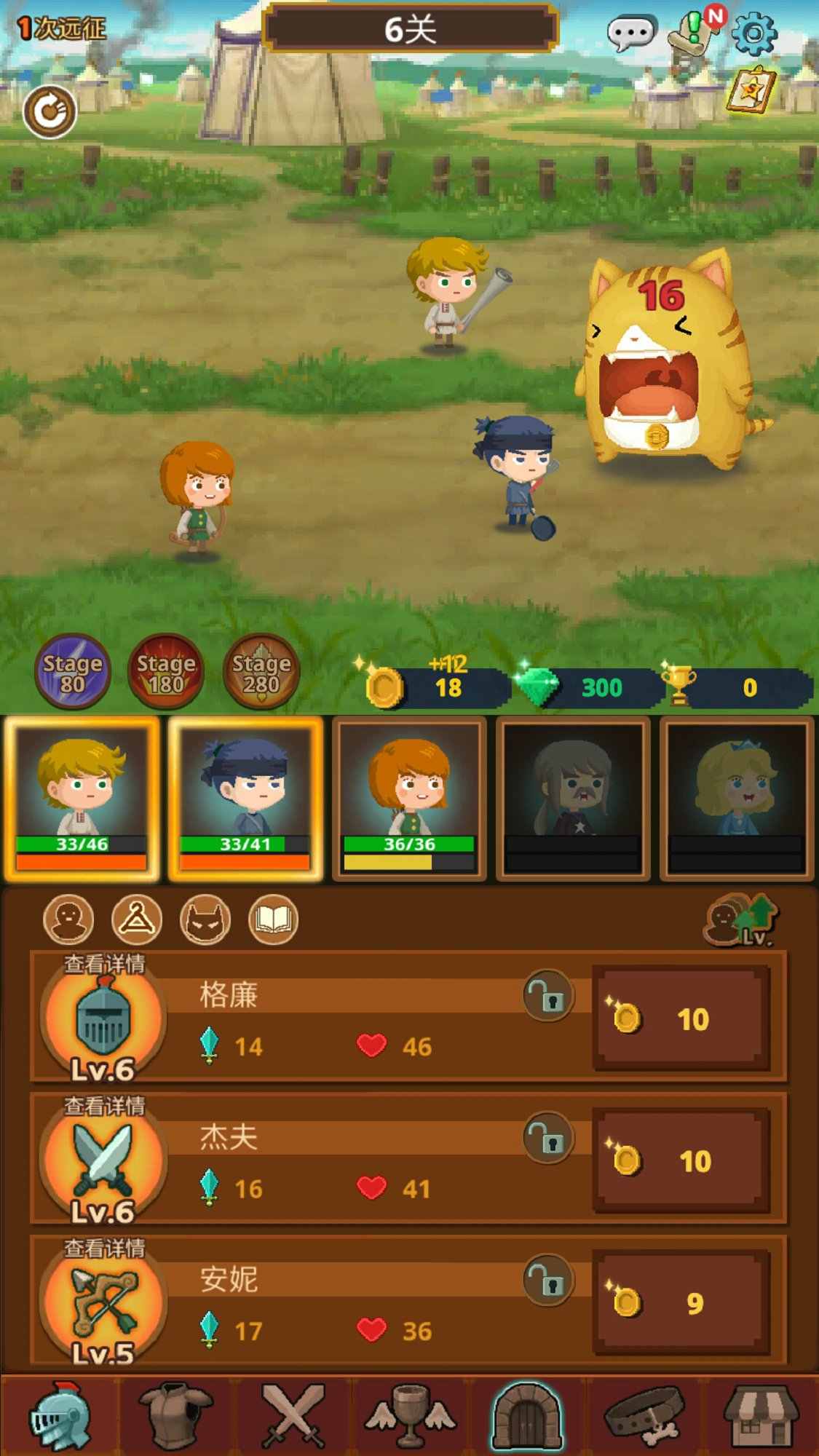
Task: Switch to the hanger costume tab
Action: tap(137, 919)
